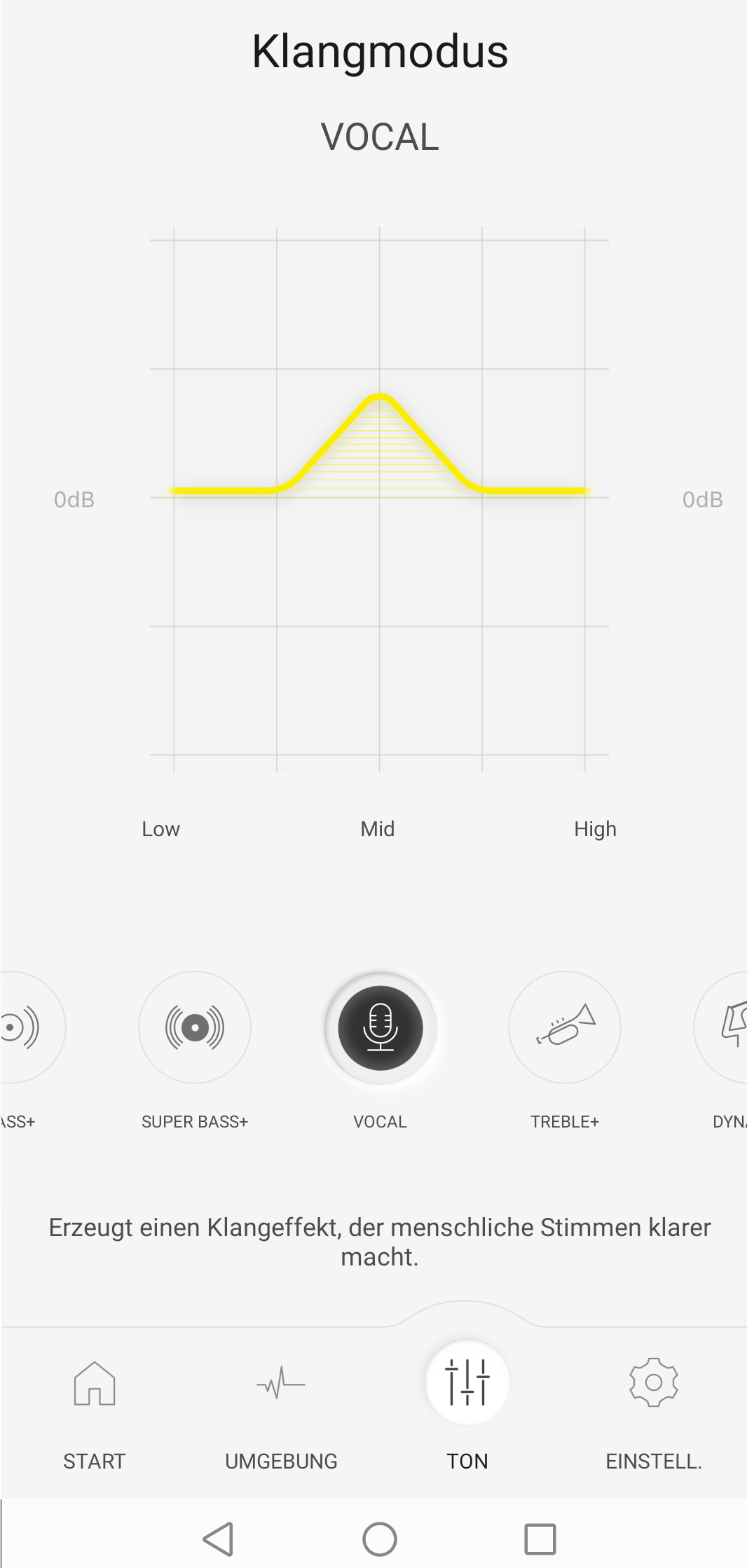
Task: Open recent apps from navigation bar
Action: coord(540,1539)
